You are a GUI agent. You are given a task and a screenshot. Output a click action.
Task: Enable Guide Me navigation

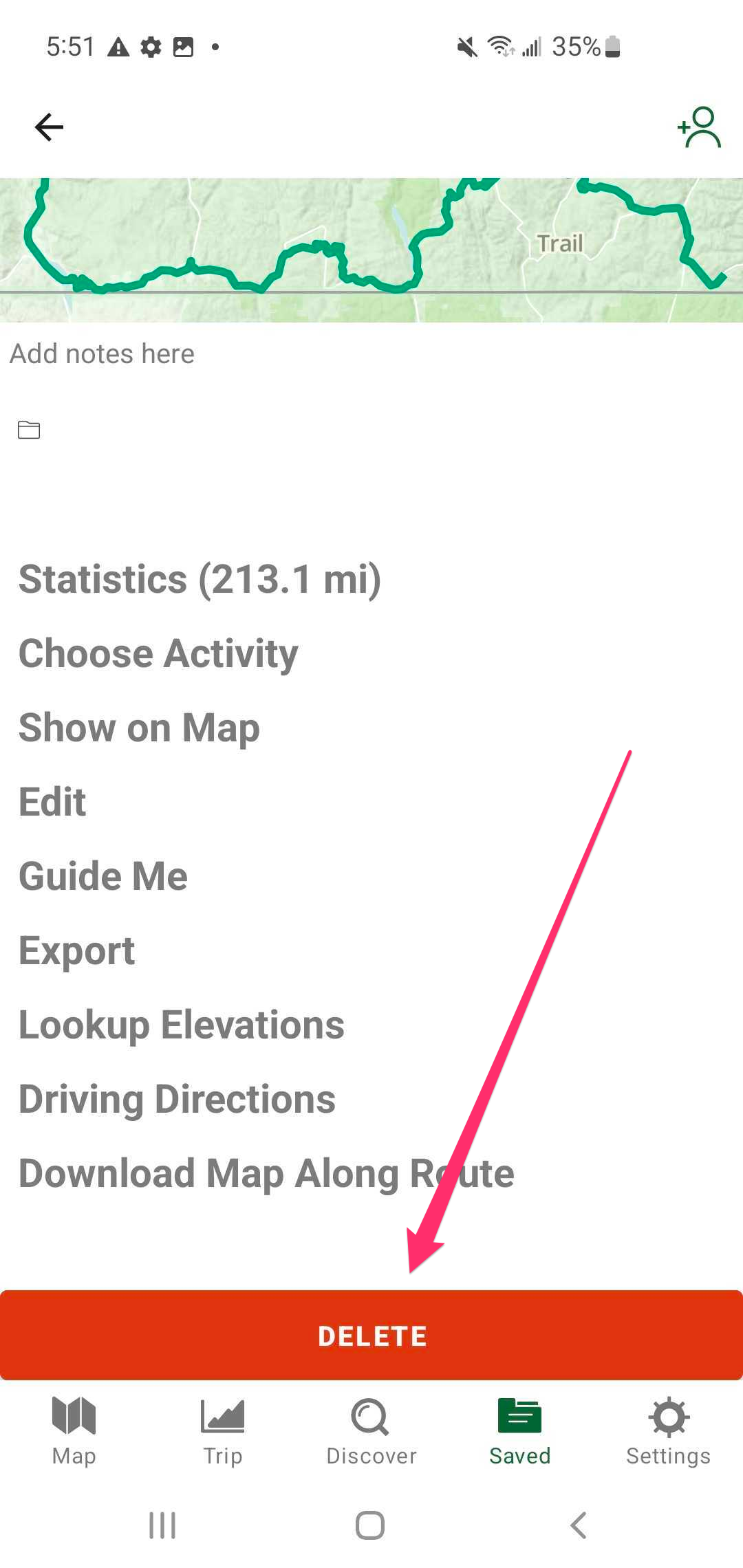[103, 876]
